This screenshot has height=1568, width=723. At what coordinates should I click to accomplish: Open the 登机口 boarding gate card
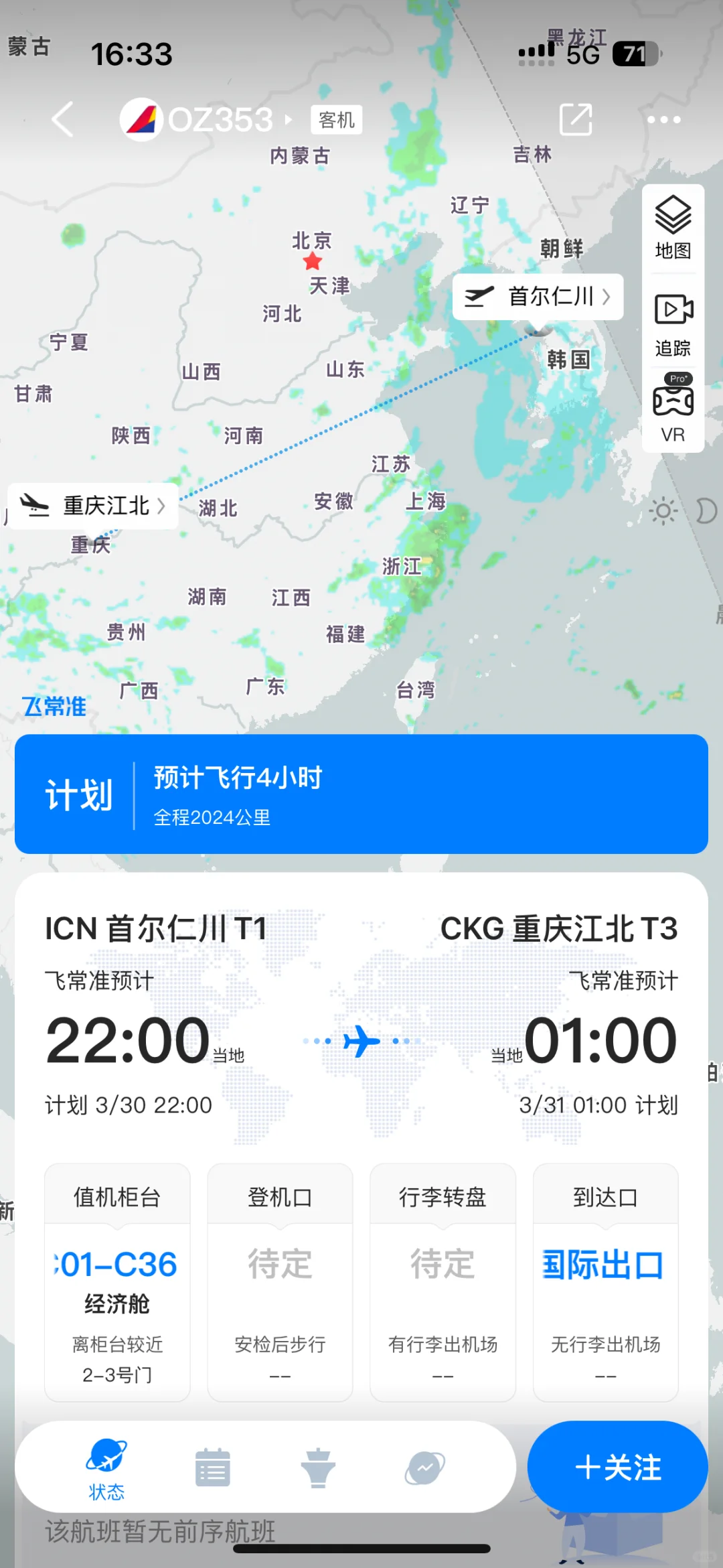[280, 1281]
